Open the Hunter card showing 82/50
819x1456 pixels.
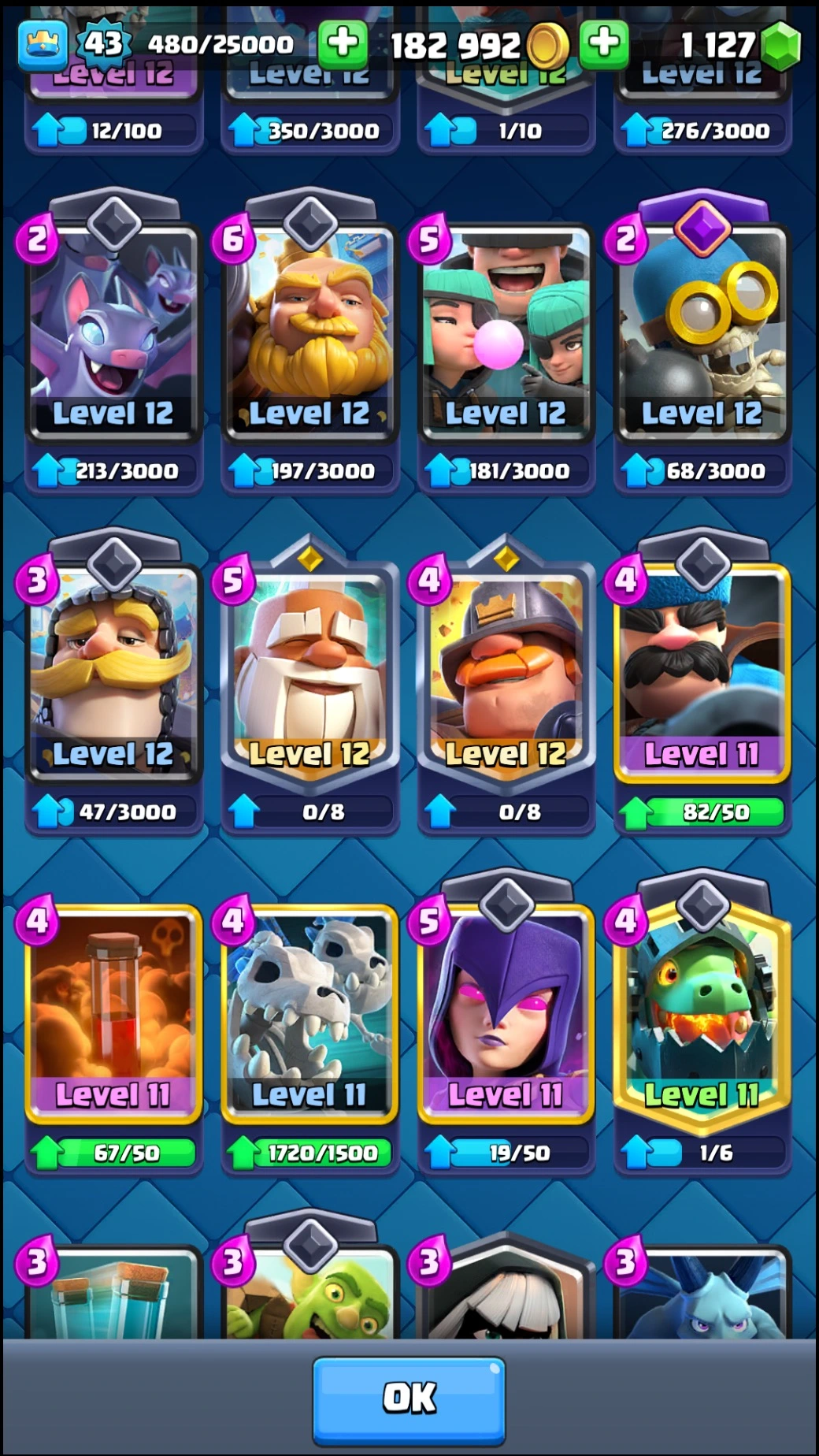click(702, 674)
